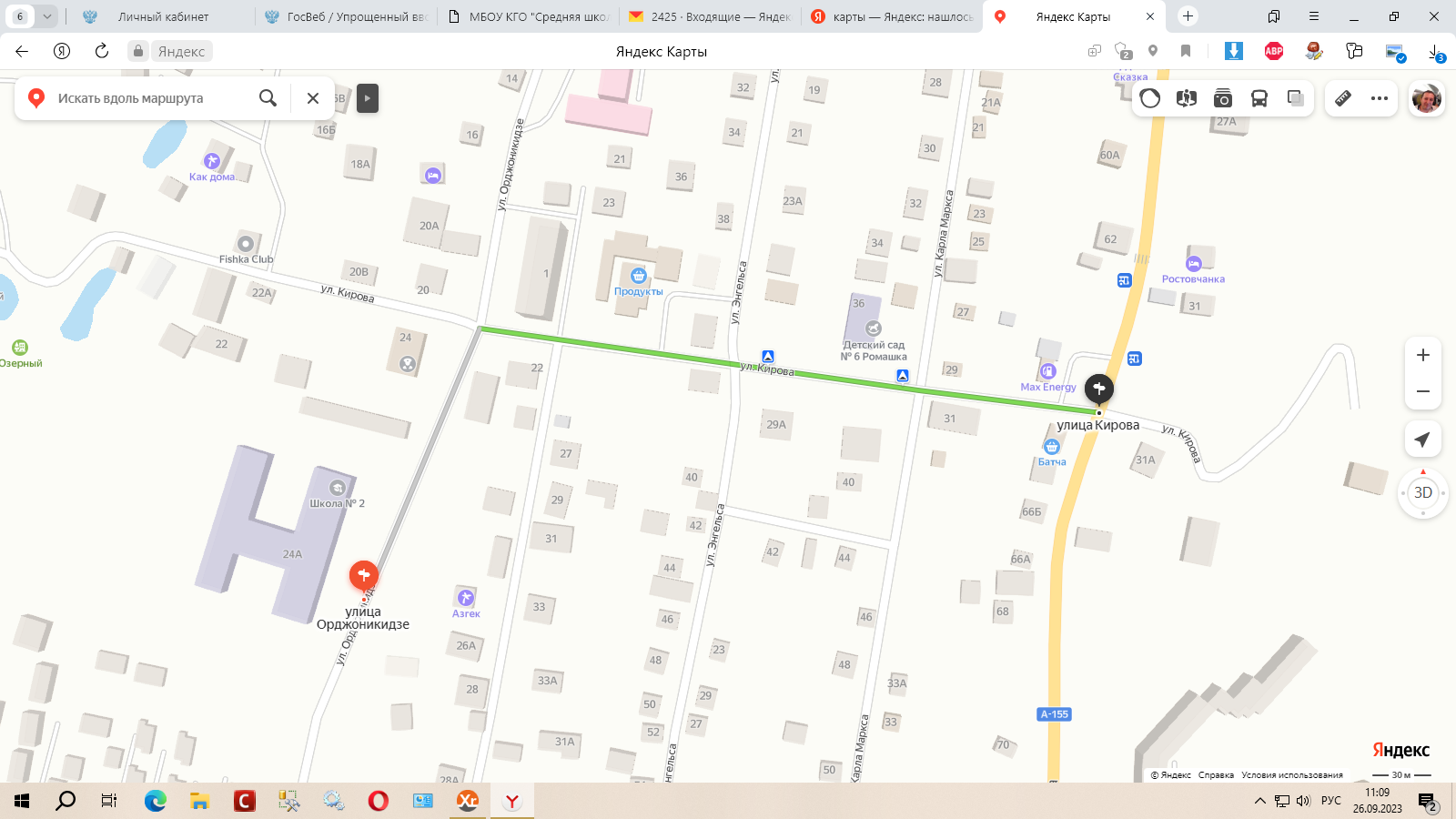
Task: Activate the ruler distance tool
Action: [x=1343, y=98]
